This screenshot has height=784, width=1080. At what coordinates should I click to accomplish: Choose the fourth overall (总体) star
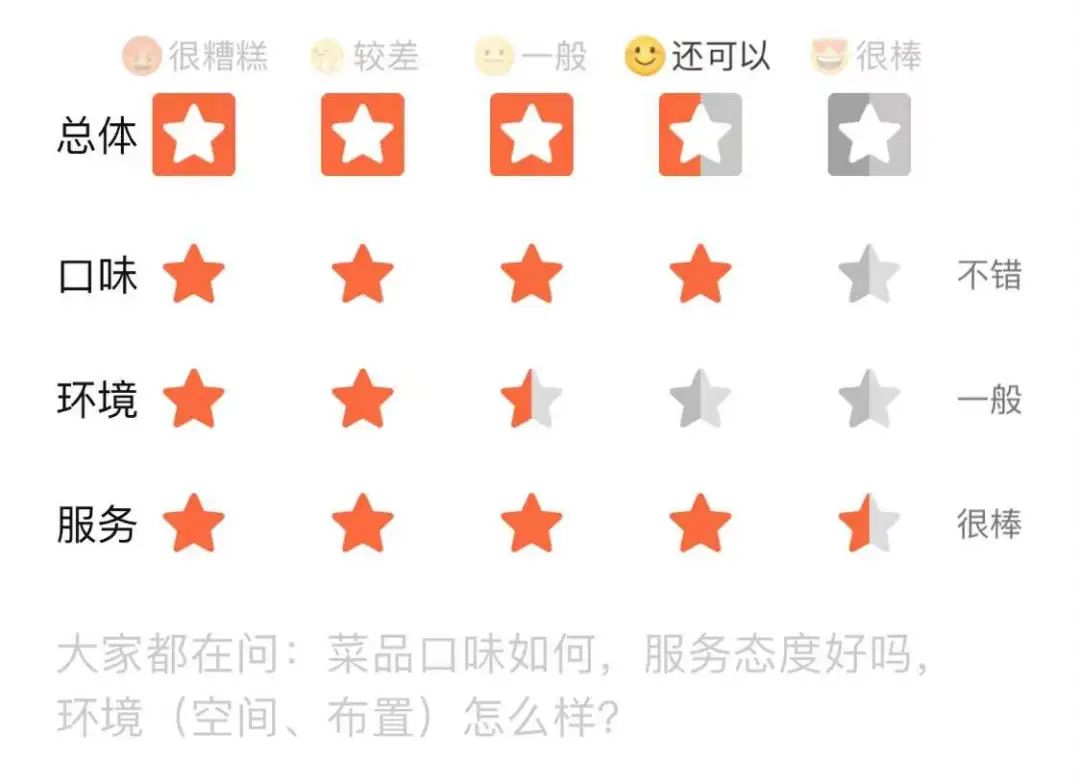(700, 134)
